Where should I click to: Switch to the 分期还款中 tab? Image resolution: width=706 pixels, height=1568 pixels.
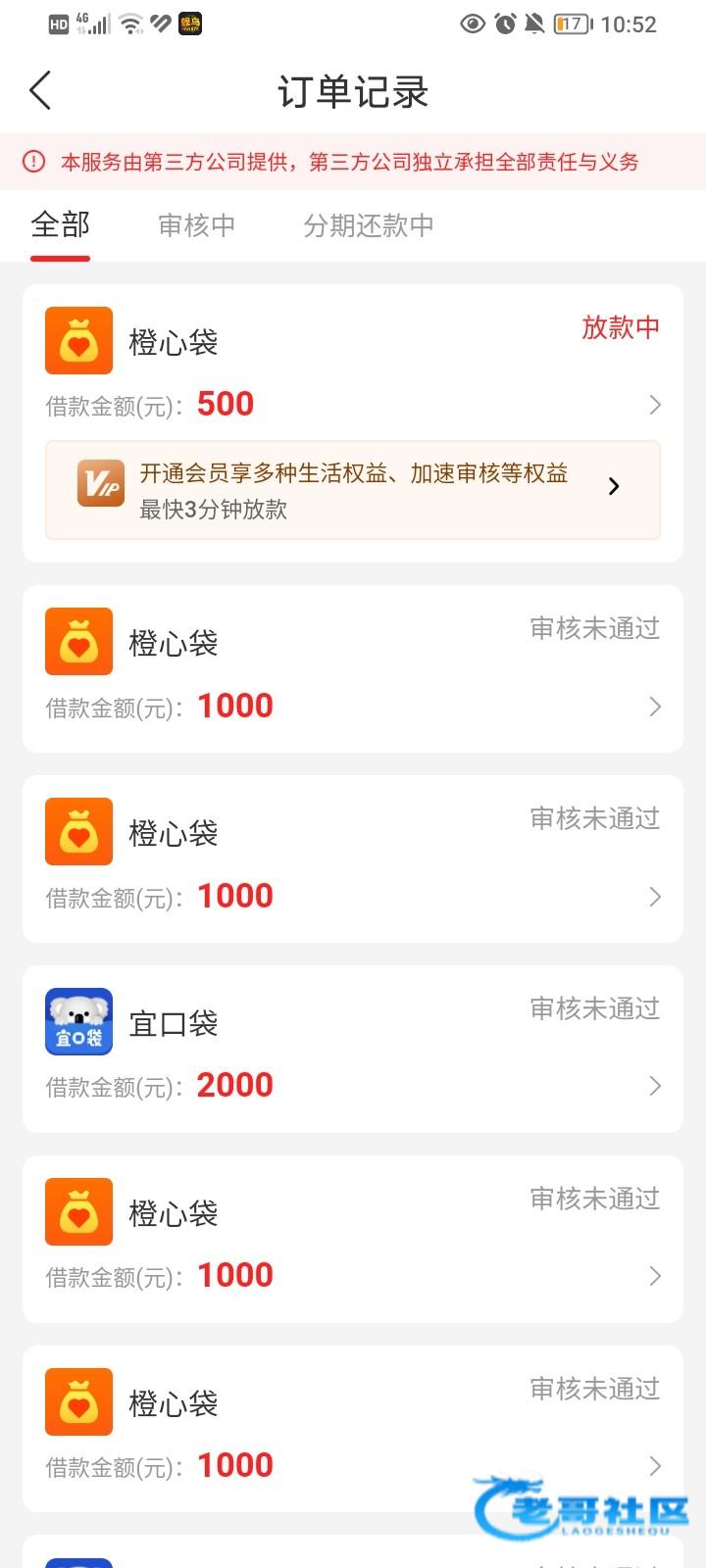click(368, 225)
